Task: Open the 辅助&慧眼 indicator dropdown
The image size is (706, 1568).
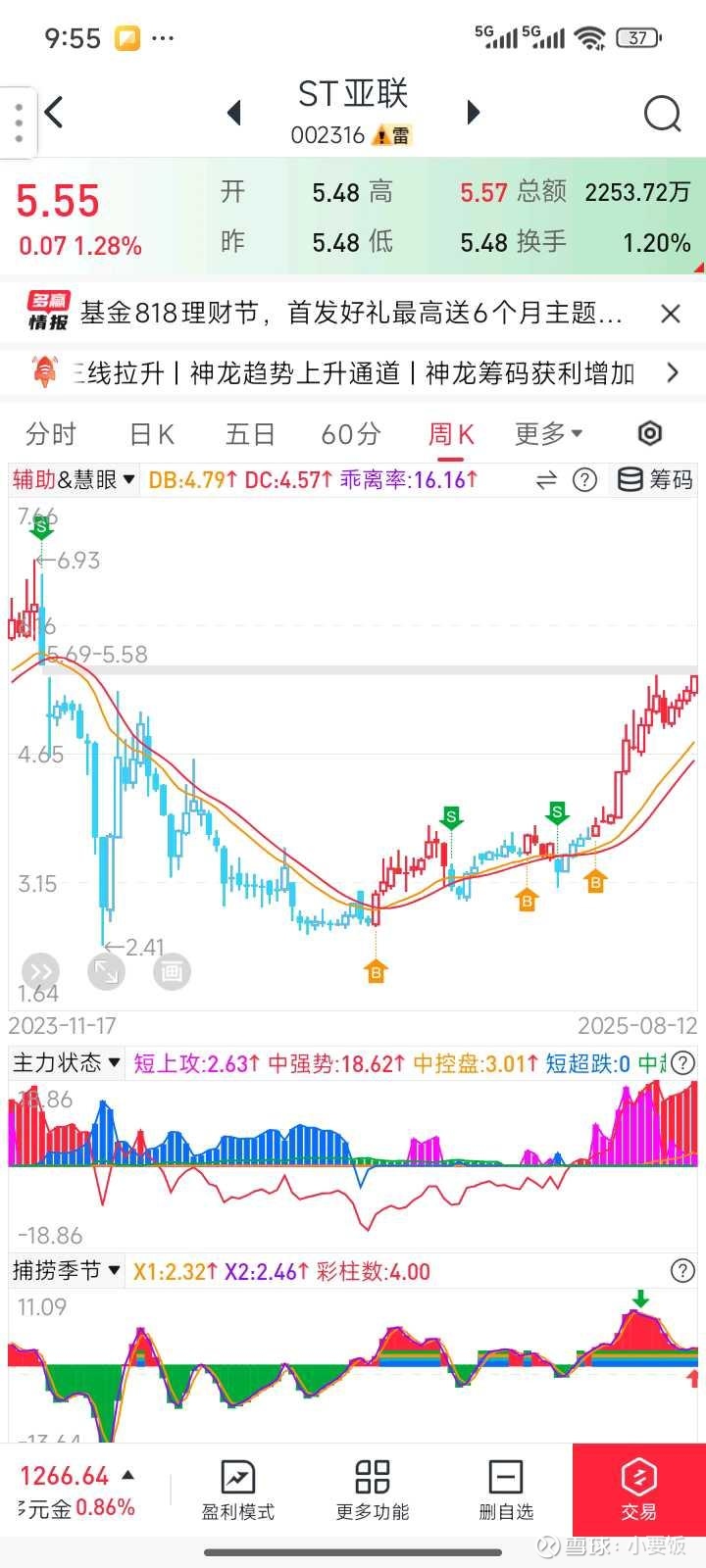Action: [74, 479]
